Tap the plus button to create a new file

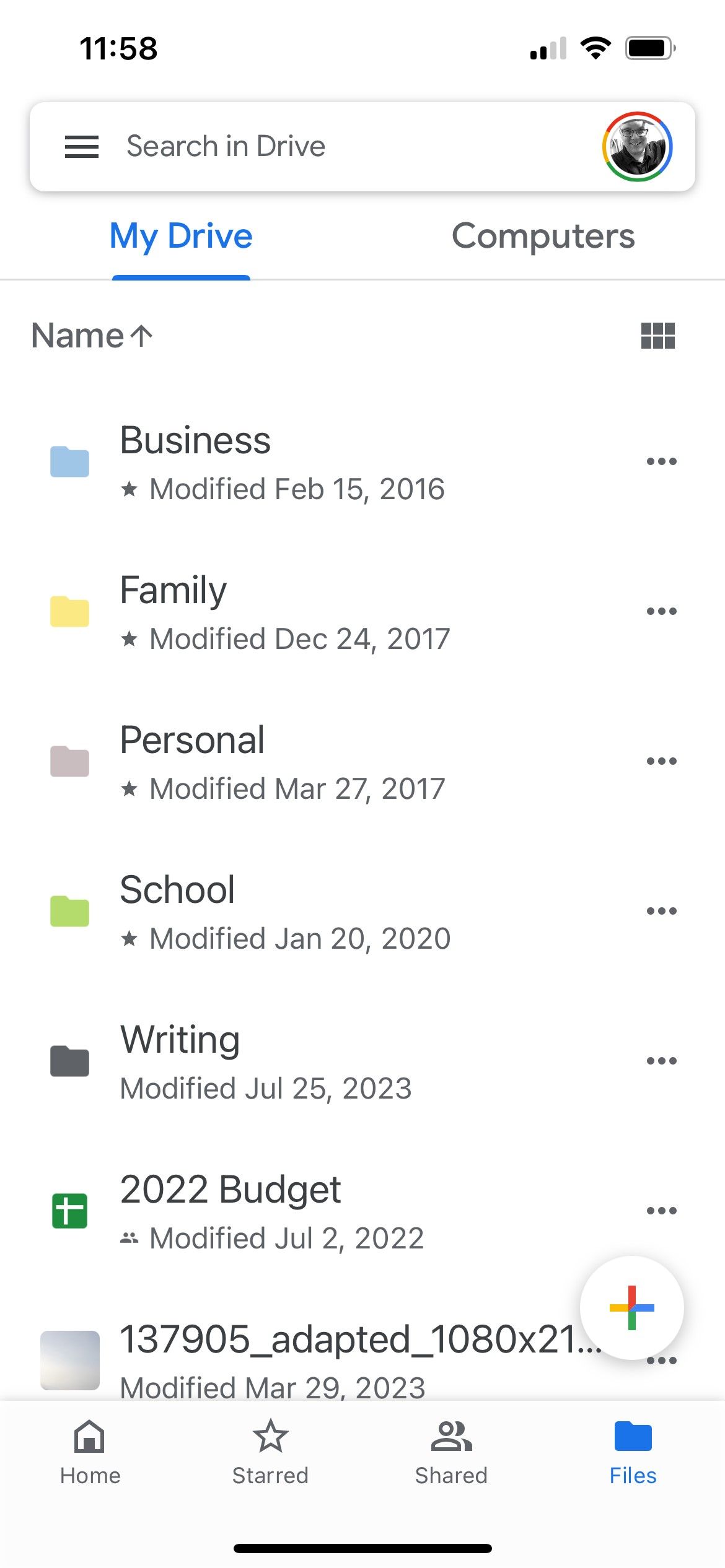coord(631,1307)
